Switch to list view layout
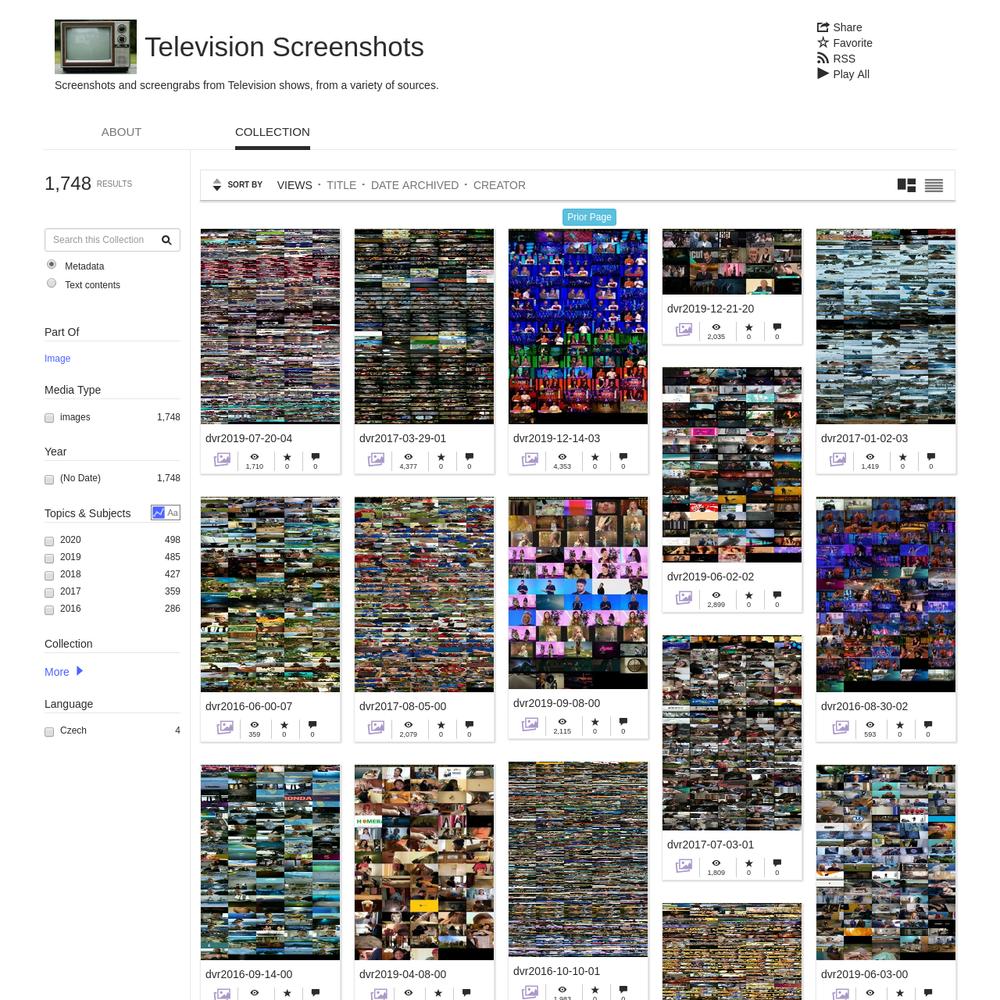The image size is (1000, 1000). (934, 185)
